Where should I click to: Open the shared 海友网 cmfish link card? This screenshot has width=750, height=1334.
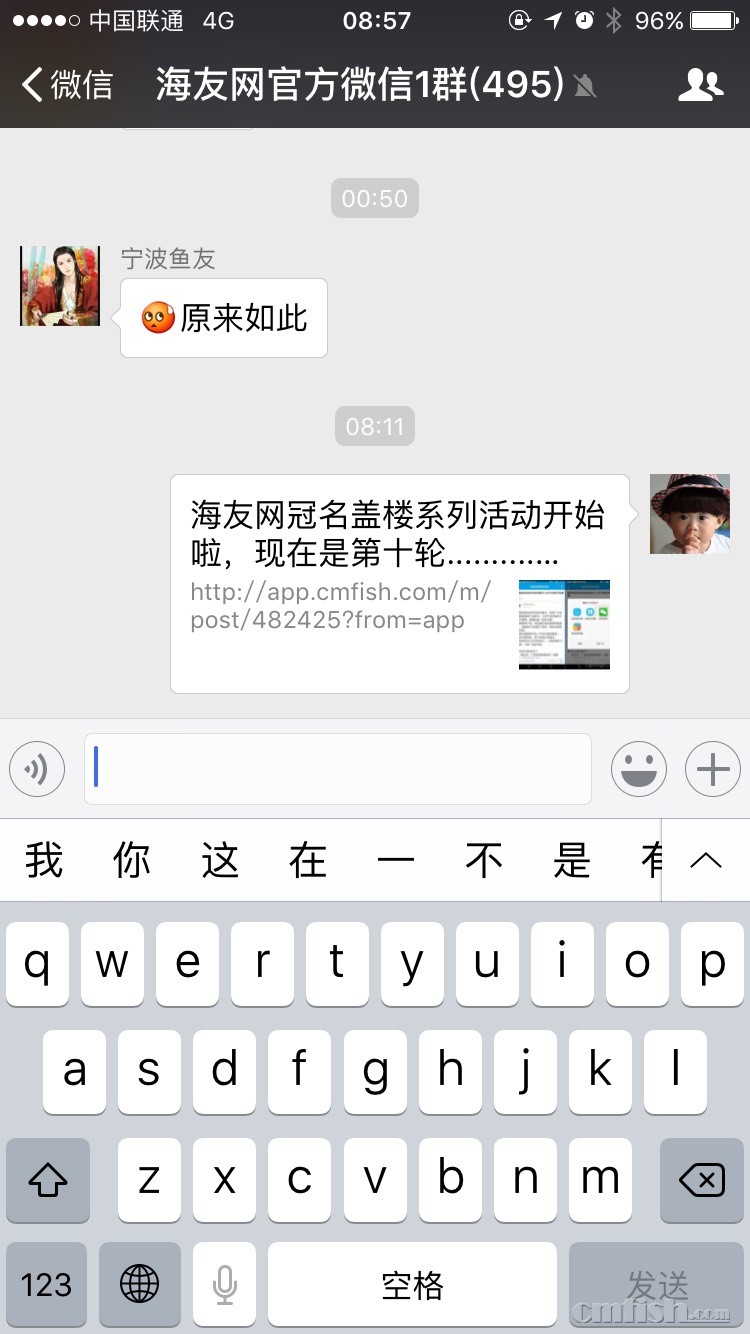(x=399, y=583)
